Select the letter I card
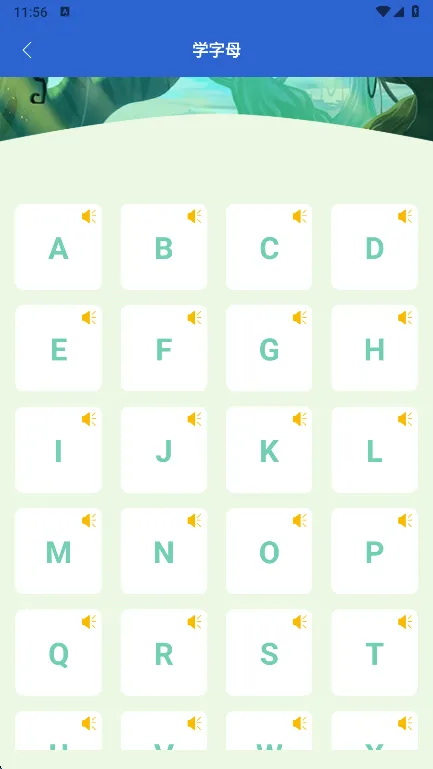The width and height of the screenshot is (433, 769). tap(58, 450)
